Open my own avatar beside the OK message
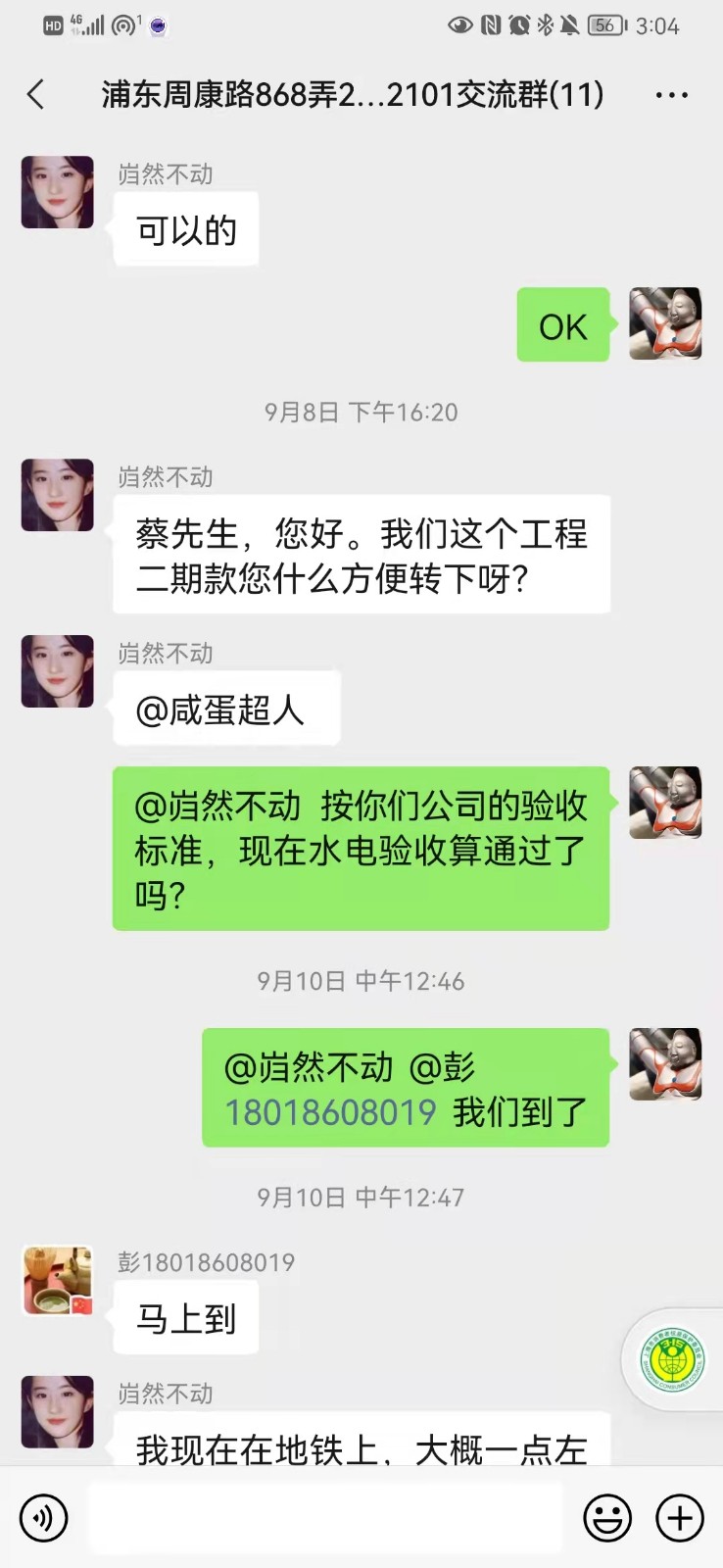The height and width of the screenshot is (1568, 723). [x=665, y=323]
